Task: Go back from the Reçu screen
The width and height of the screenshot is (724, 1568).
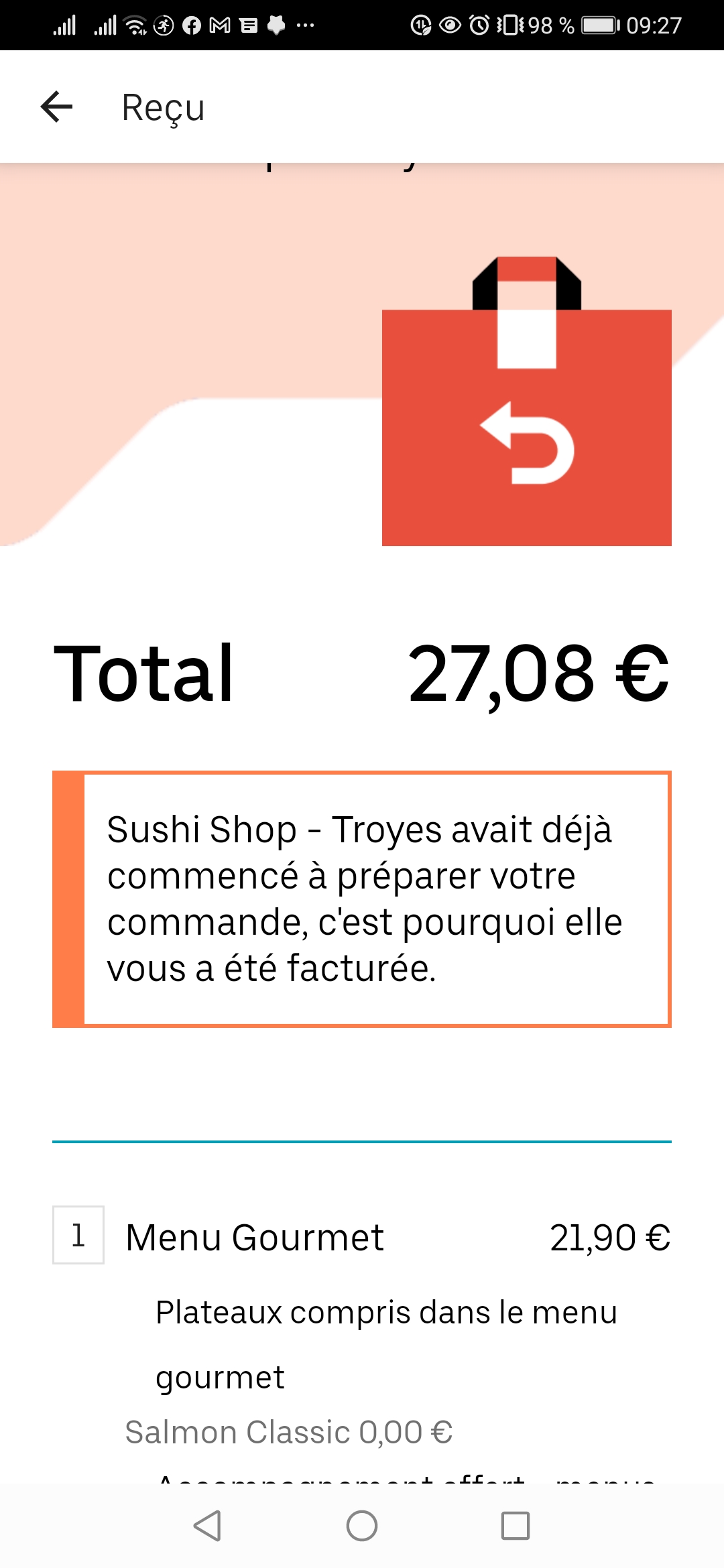Action: click(x=56, y=107)
